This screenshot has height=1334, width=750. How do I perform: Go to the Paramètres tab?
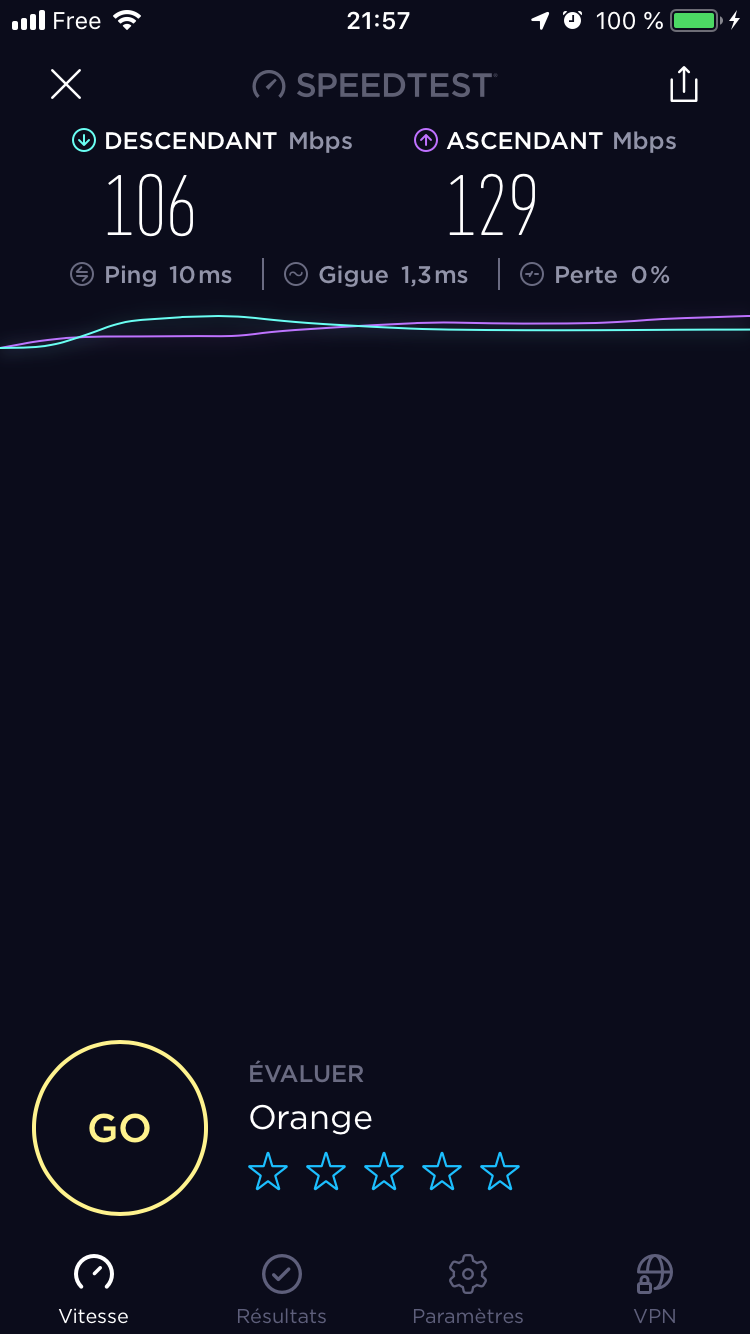click(468, 1288)
